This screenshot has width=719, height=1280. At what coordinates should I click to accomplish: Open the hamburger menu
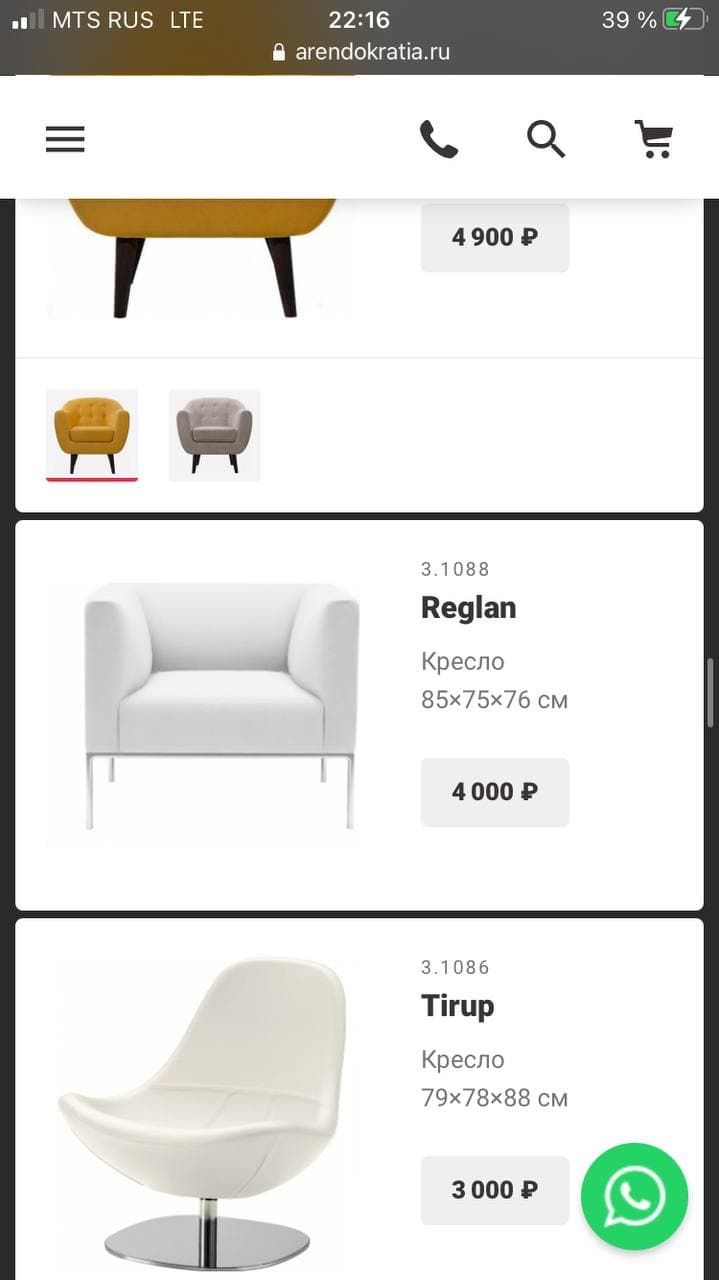tap(65, 139)
